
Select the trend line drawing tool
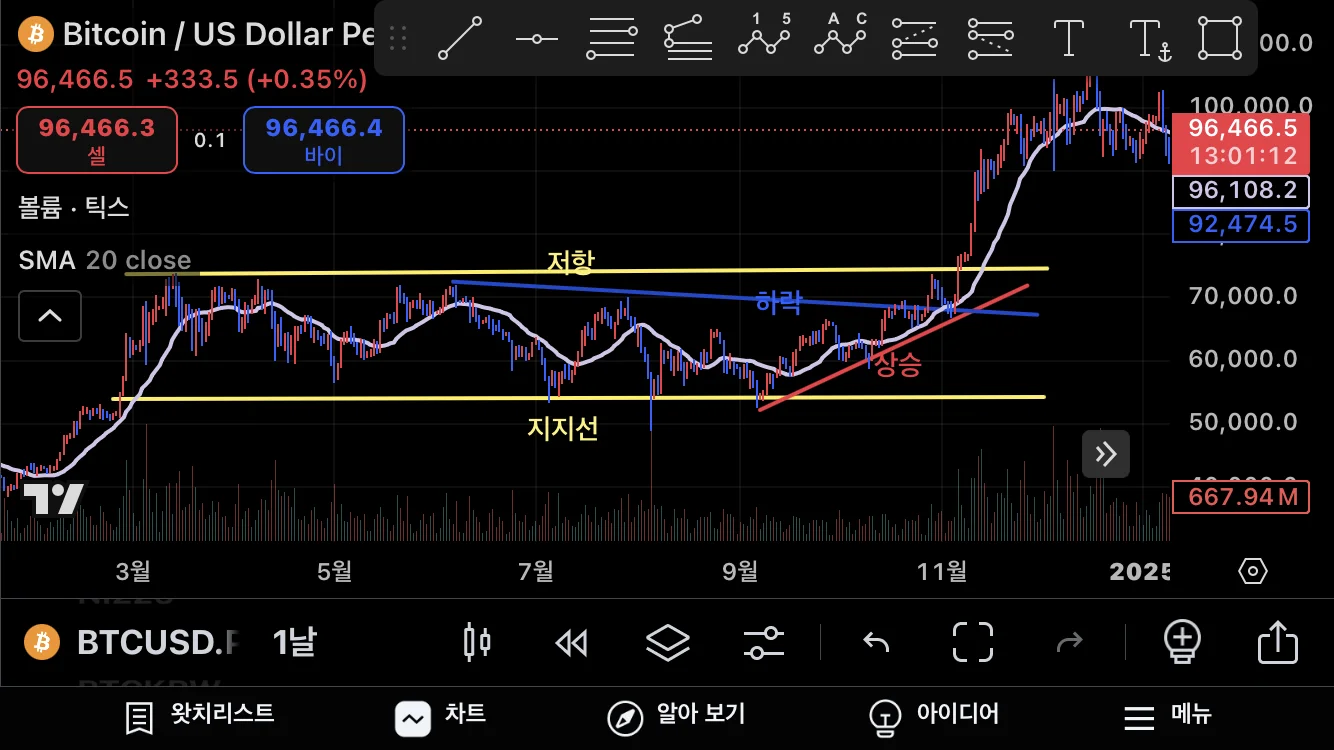tap(460, 38)
